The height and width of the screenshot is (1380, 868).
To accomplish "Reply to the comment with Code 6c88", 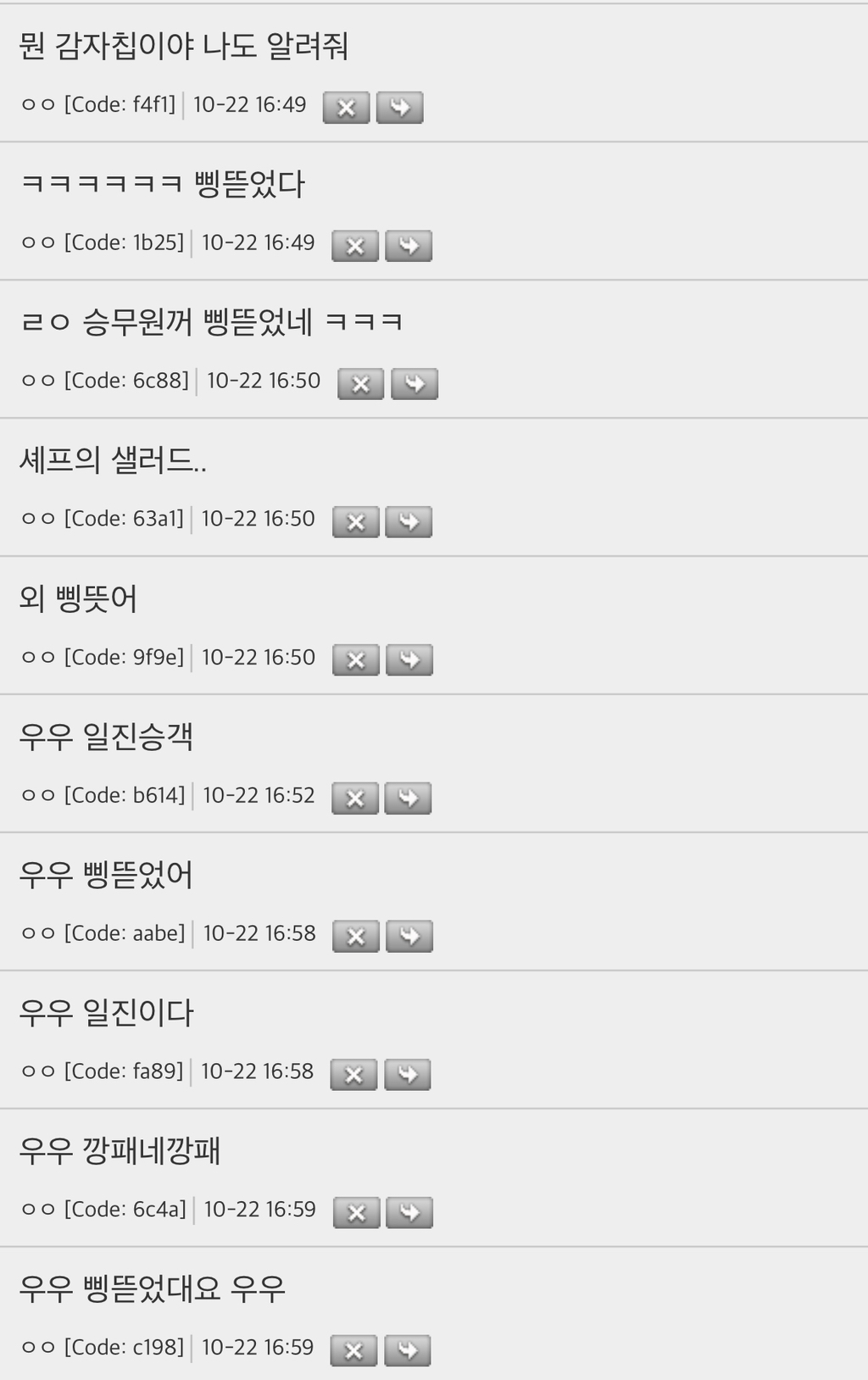I will [x=415, y=384].
